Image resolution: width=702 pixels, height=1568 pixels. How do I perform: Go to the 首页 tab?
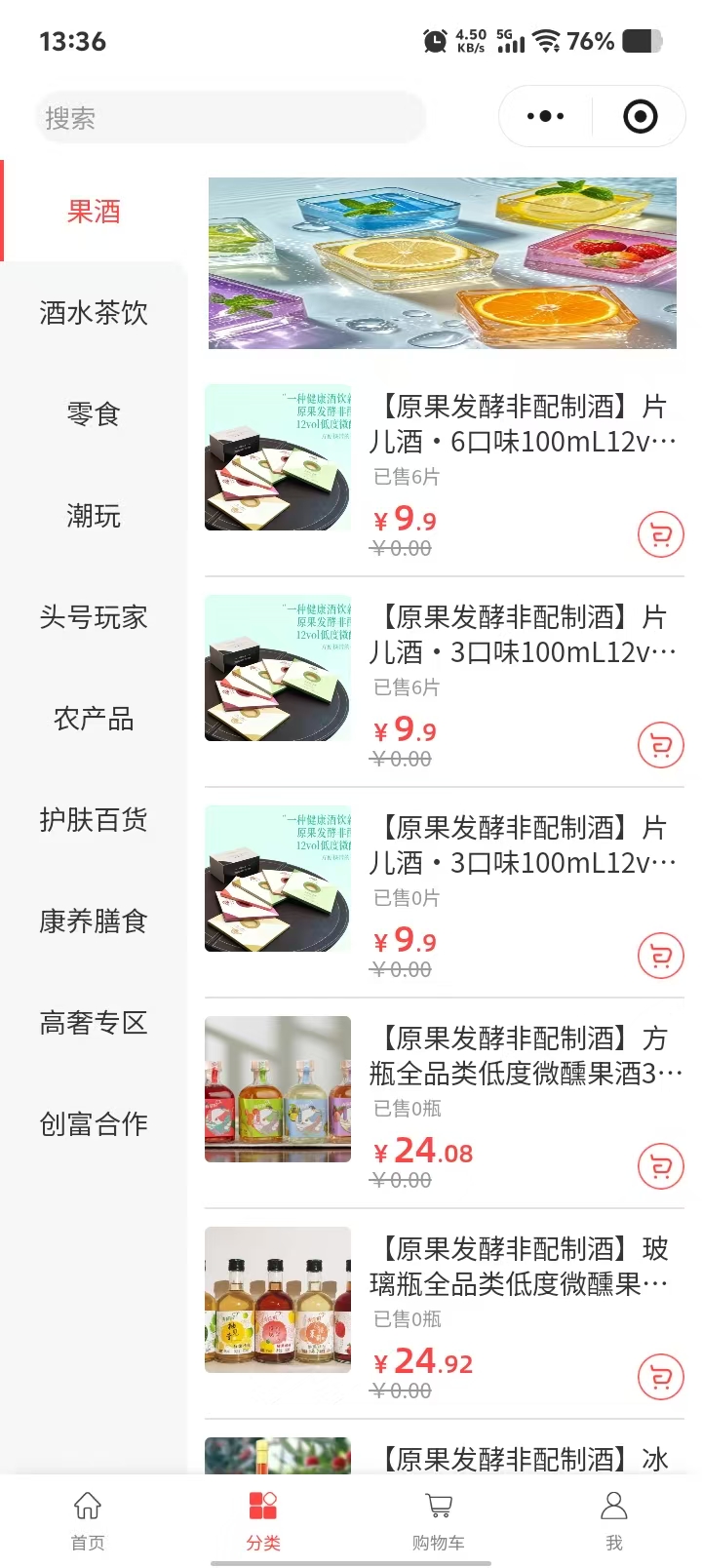(88, 1519)
